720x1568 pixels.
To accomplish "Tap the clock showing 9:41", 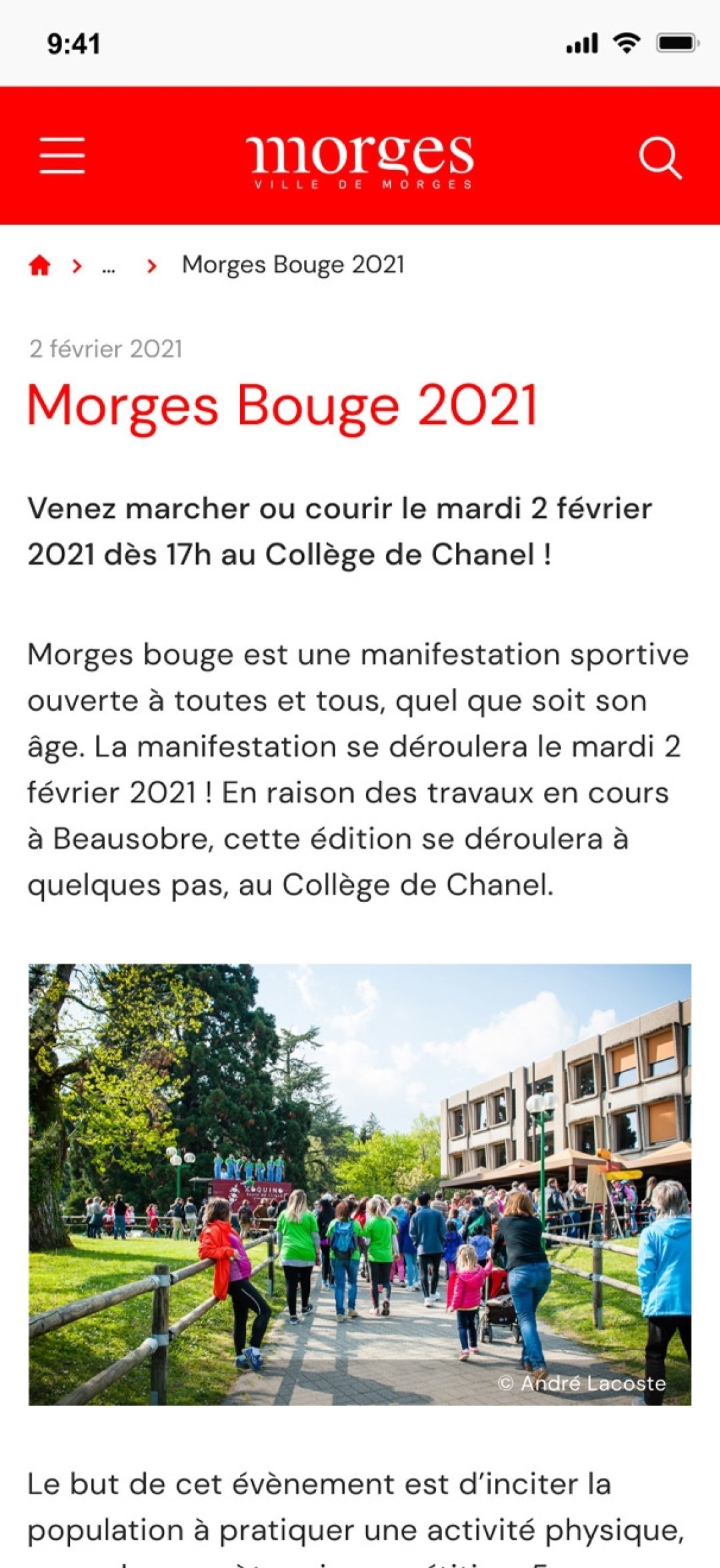I will (x=72, y=44).
